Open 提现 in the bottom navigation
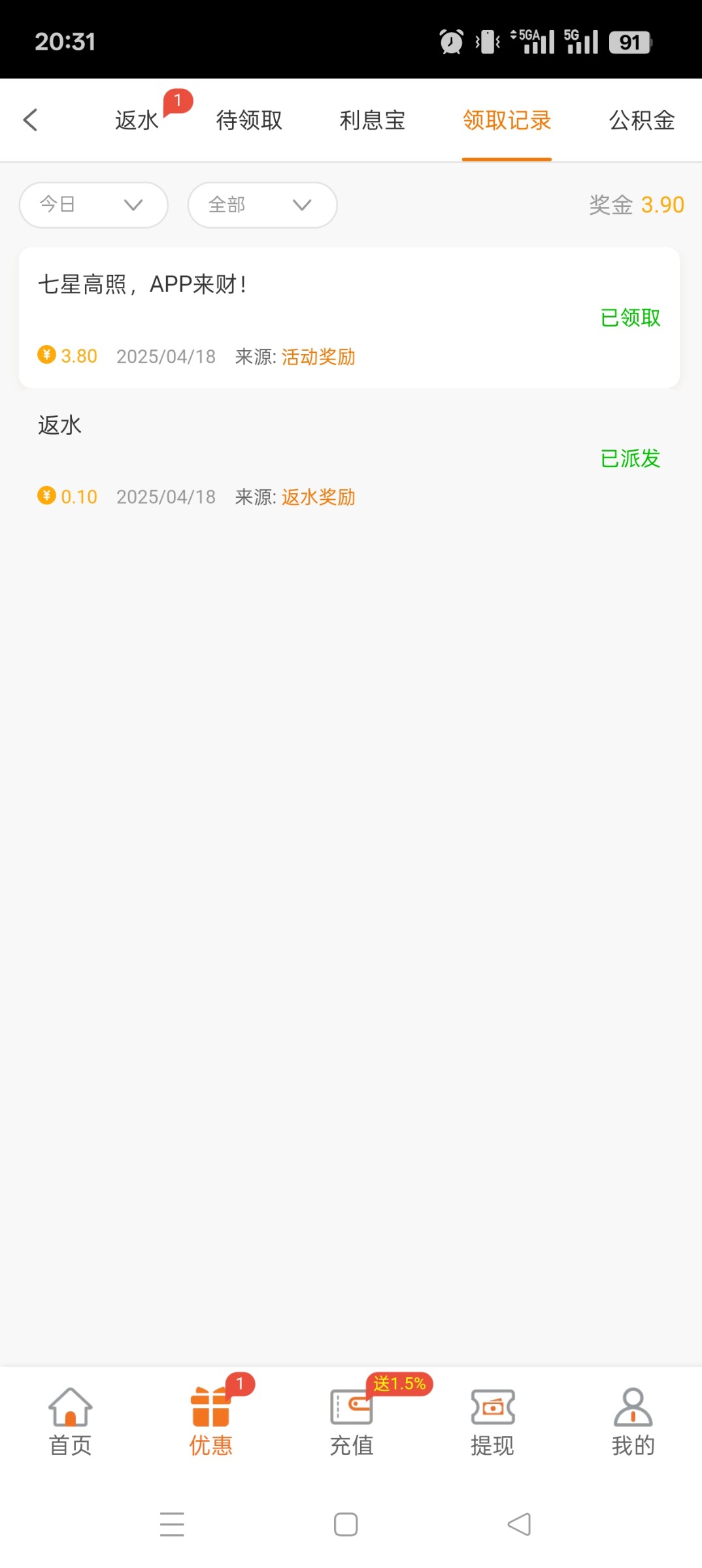This screenshot has width=702, height=1568. [492, 1422]
